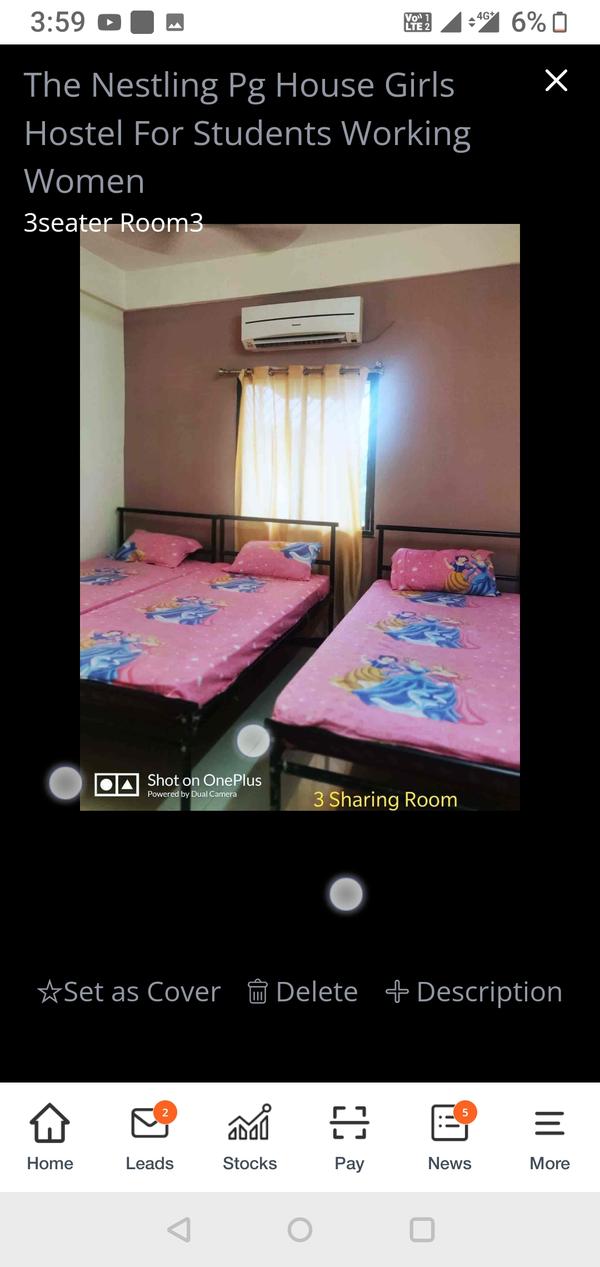The image size is (600, 1267).
Task: Set this photo as cover
Action: point(129,992)
